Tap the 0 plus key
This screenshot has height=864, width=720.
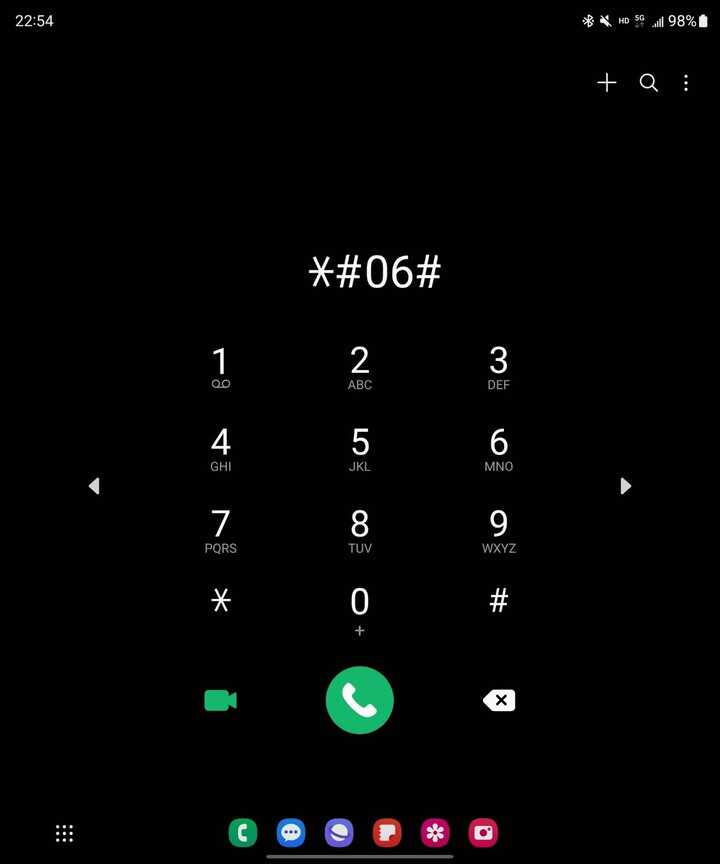tap(360, 610)
